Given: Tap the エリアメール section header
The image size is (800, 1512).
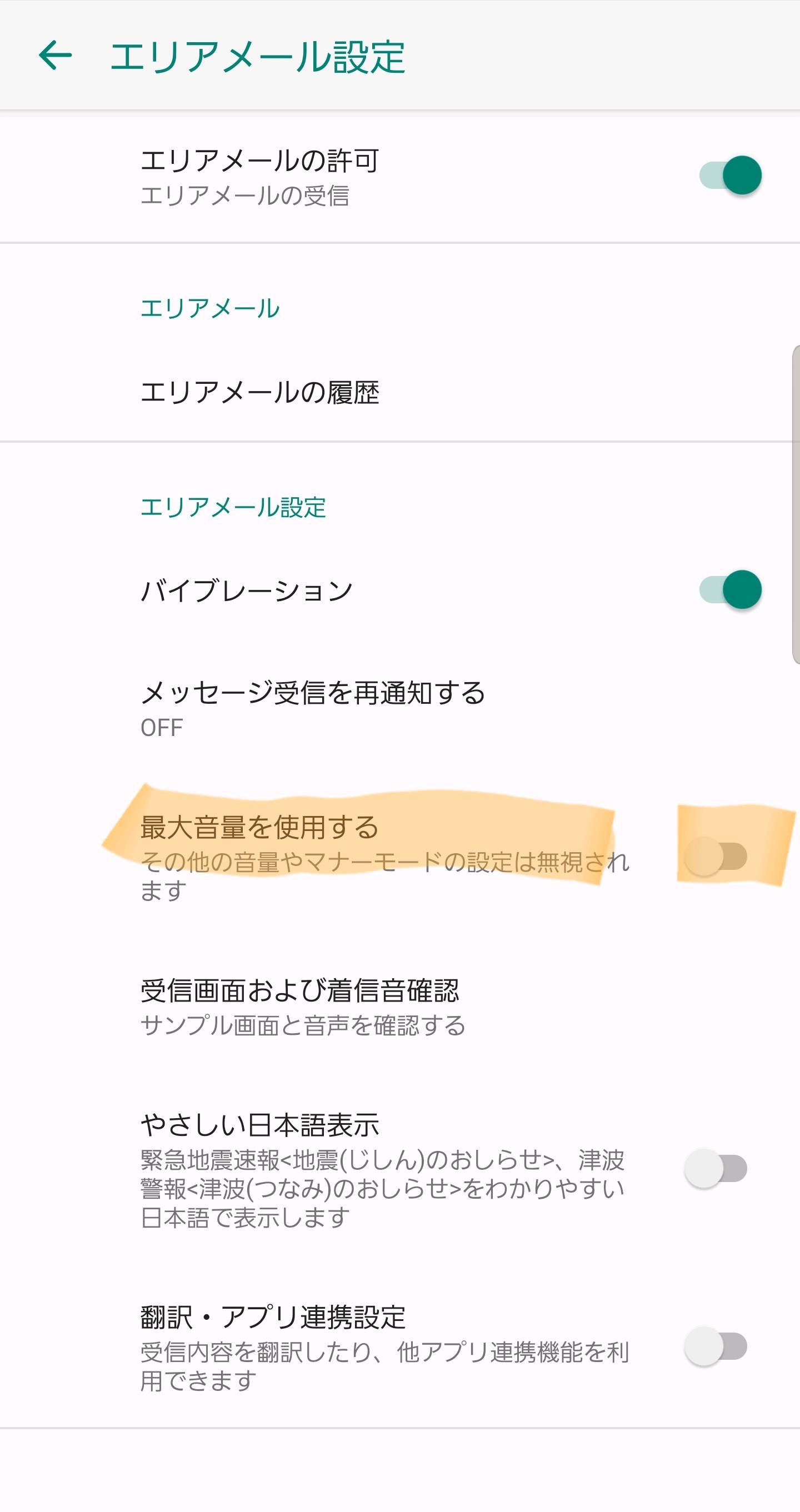Looking at the screenshot, I should [x=210, y=306].
